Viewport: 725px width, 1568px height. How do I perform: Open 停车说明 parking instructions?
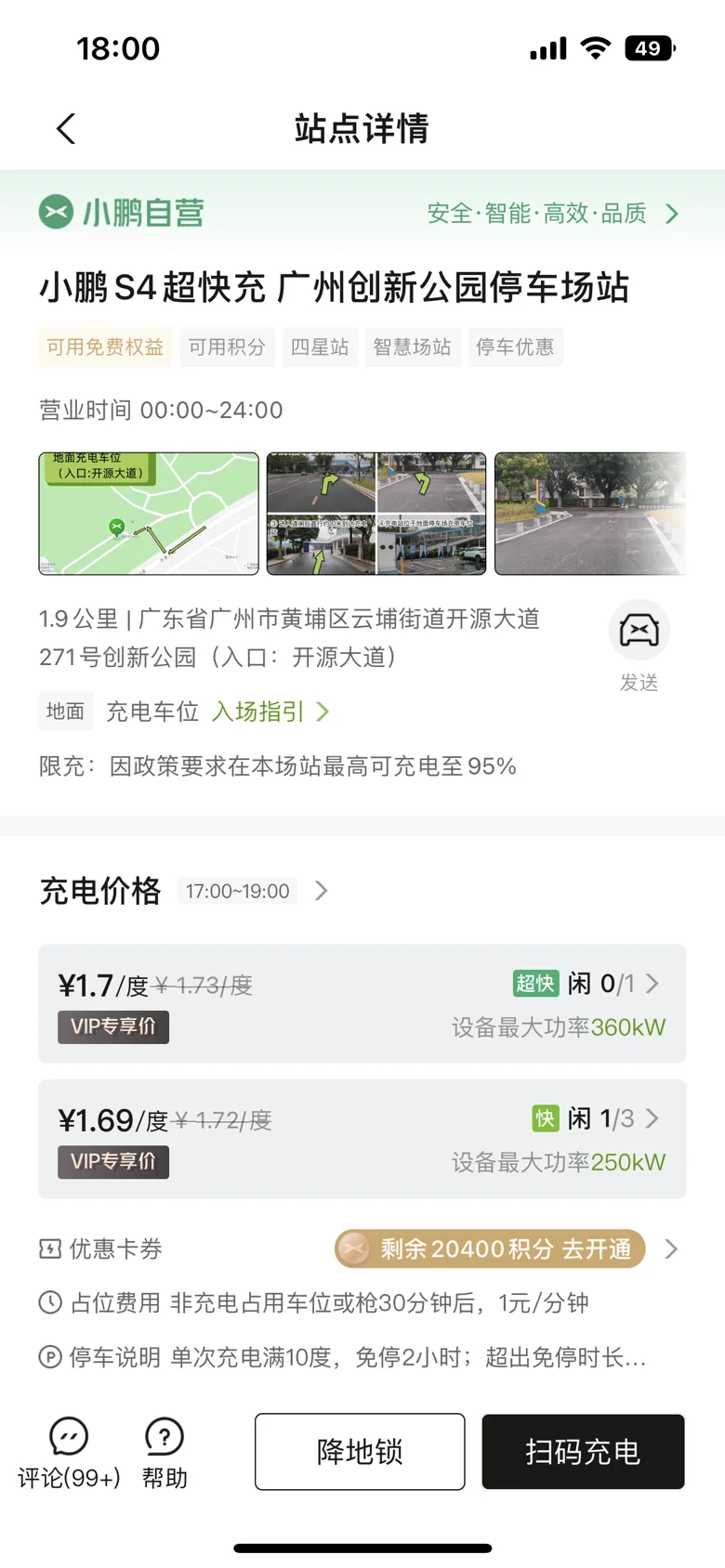[343, 1357]
